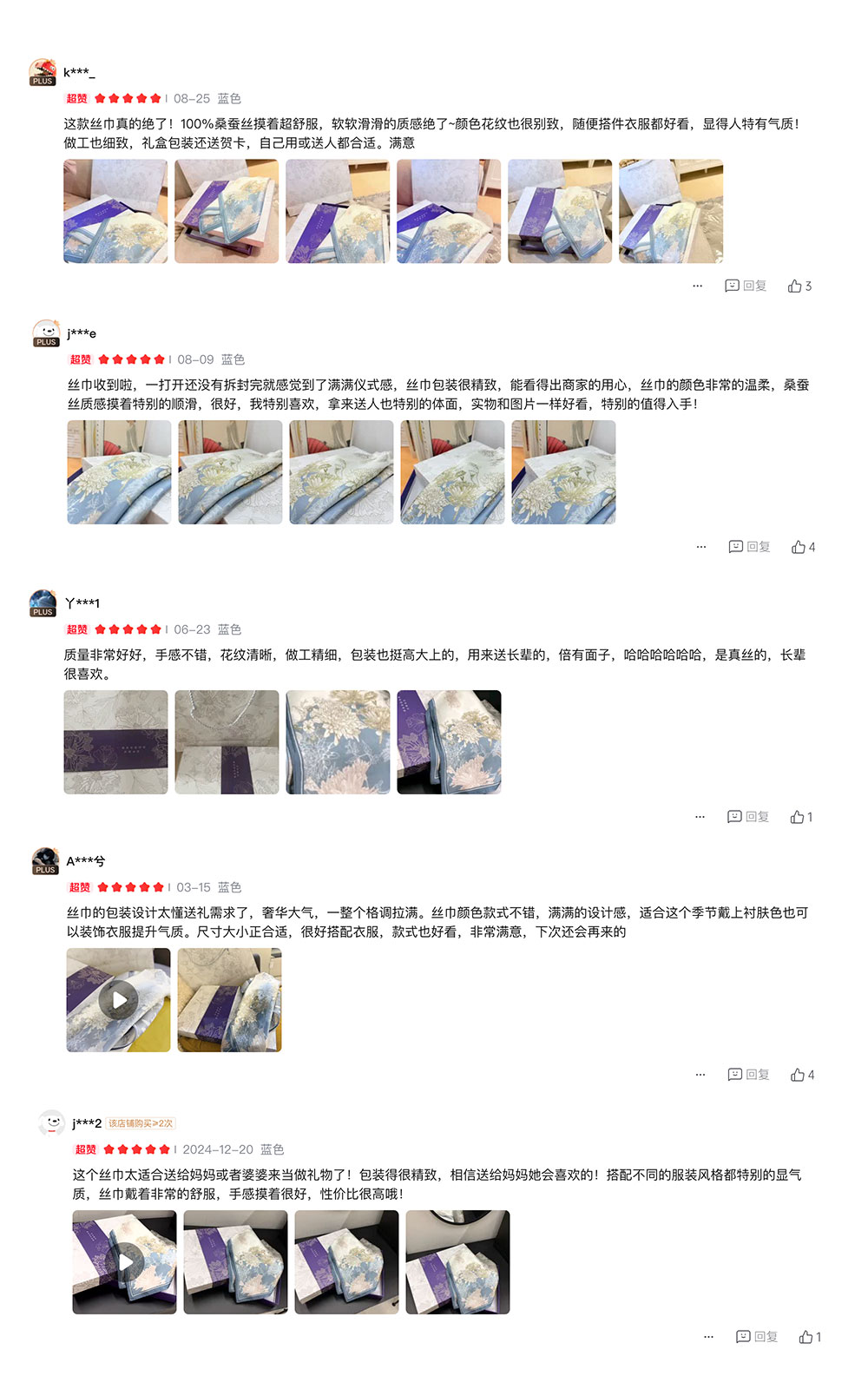Reply to j***2's review
This screenshot has width=868, height=1389.
756,1337
